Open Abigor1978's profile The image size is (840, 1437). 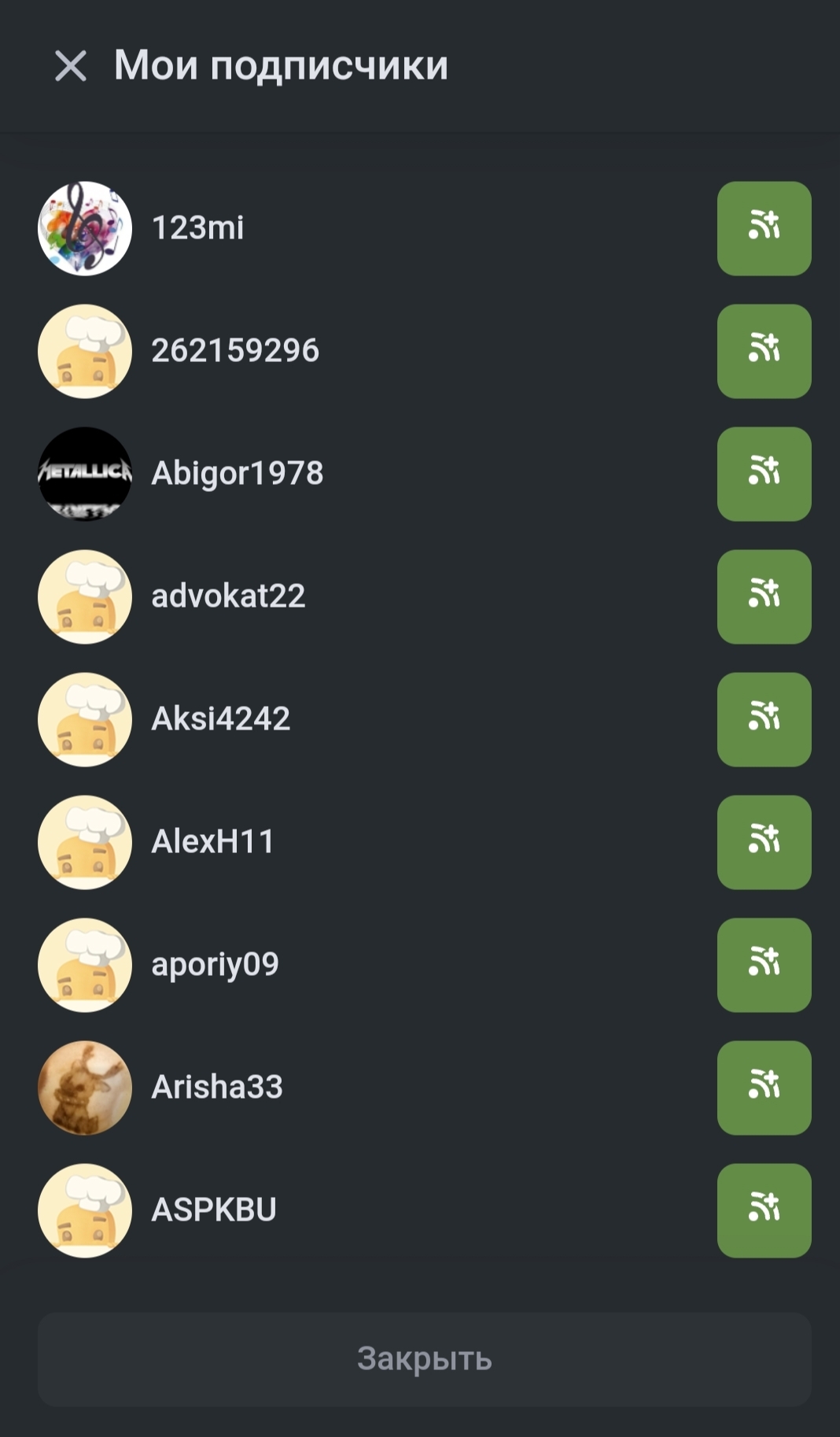point(237,474)
